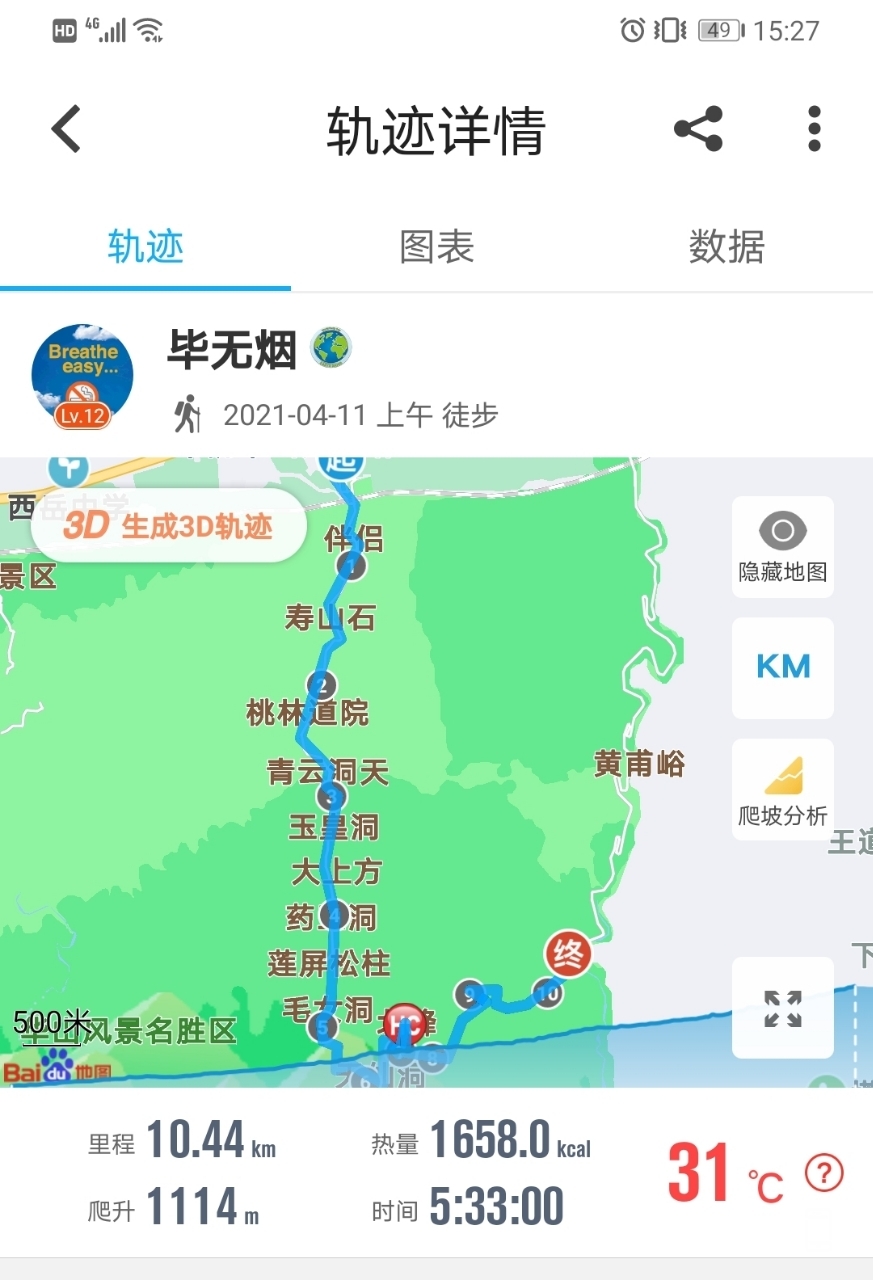Switch to the 图表 tab
Image resolution: width=873 pixels, height=1280 pixels.
(x=436, y=247)
